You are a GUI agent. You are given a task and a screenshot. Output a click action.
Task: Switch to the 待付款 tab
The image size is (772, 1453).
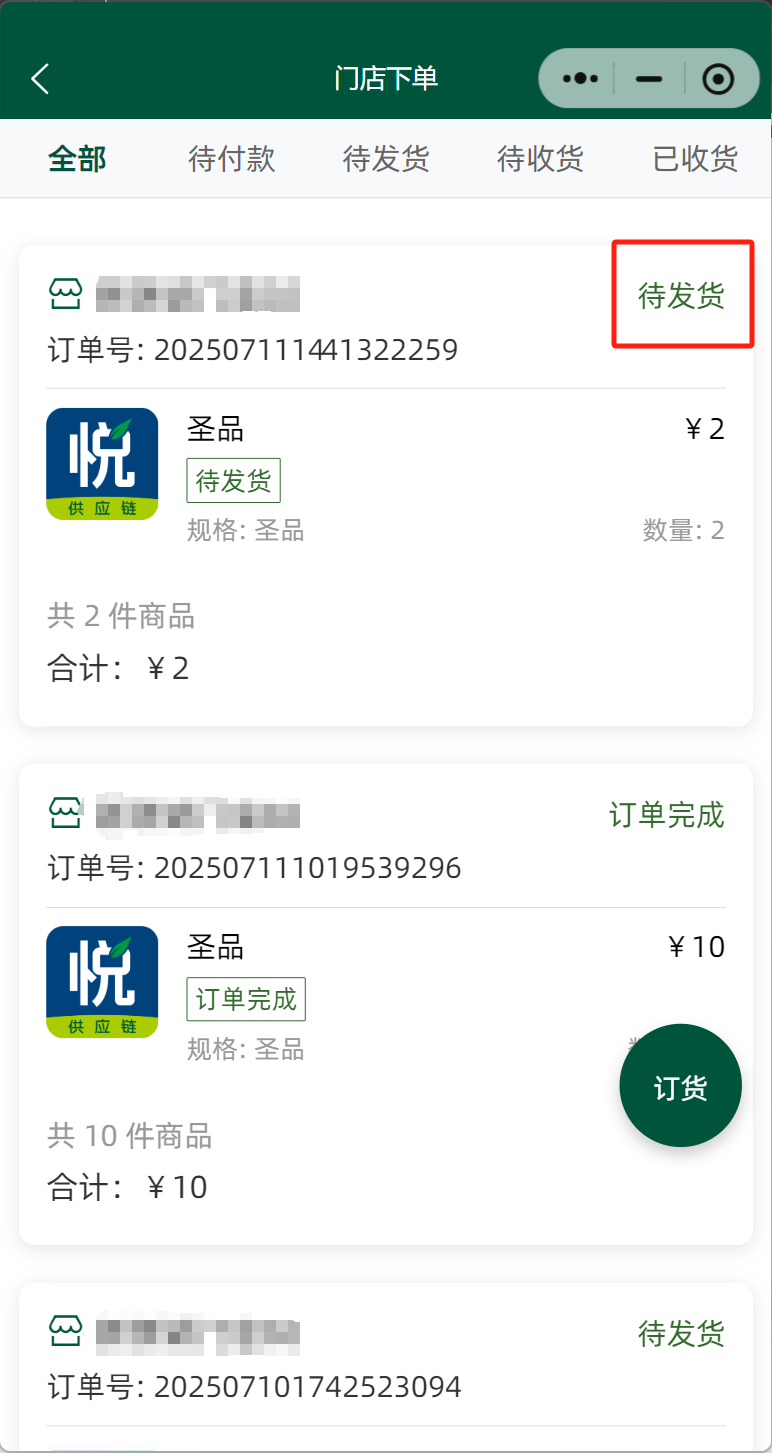point(231,158)
